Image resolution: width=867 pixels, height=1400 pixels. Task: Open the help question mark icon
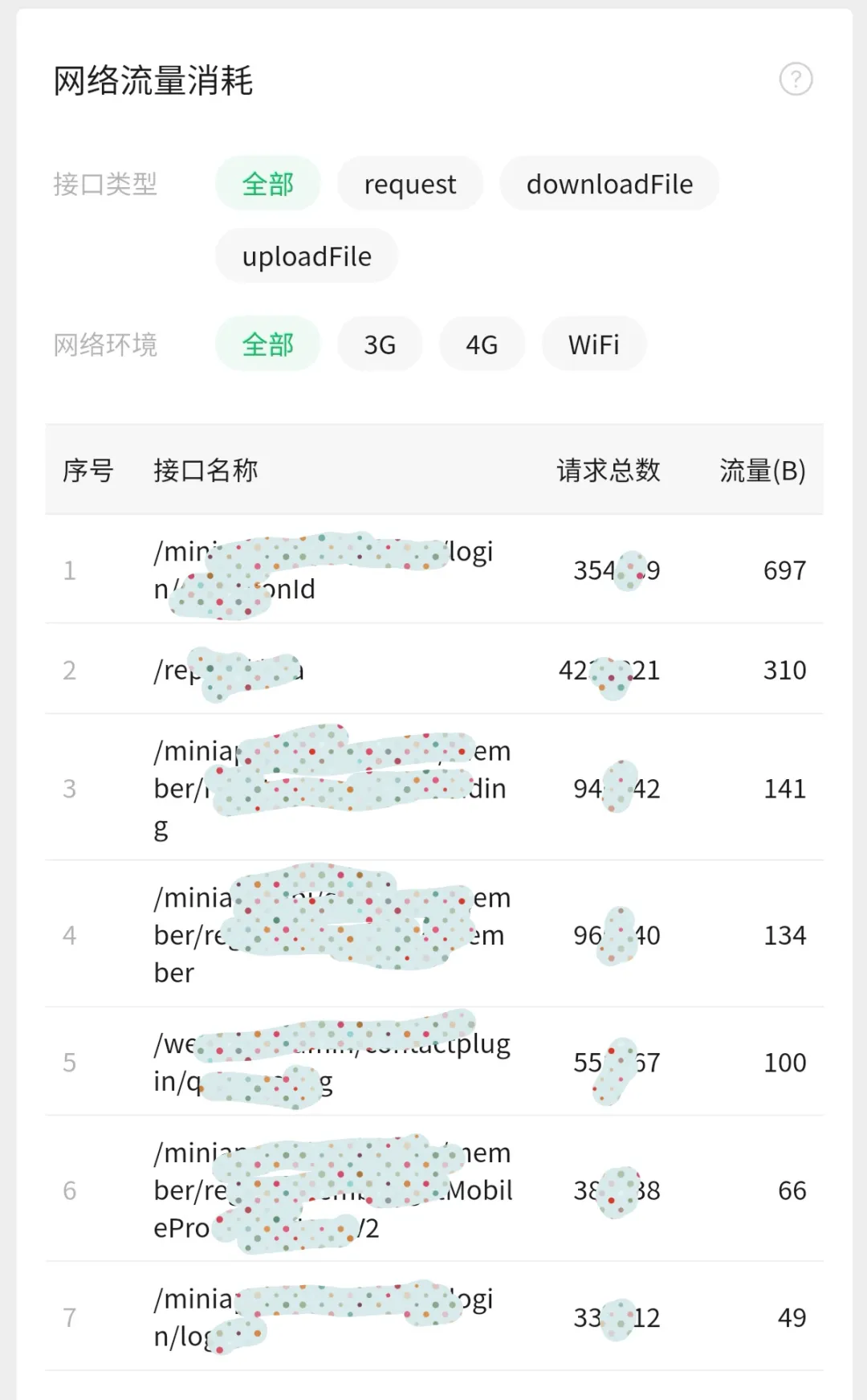pyautogui.click(x=796, y=80)
